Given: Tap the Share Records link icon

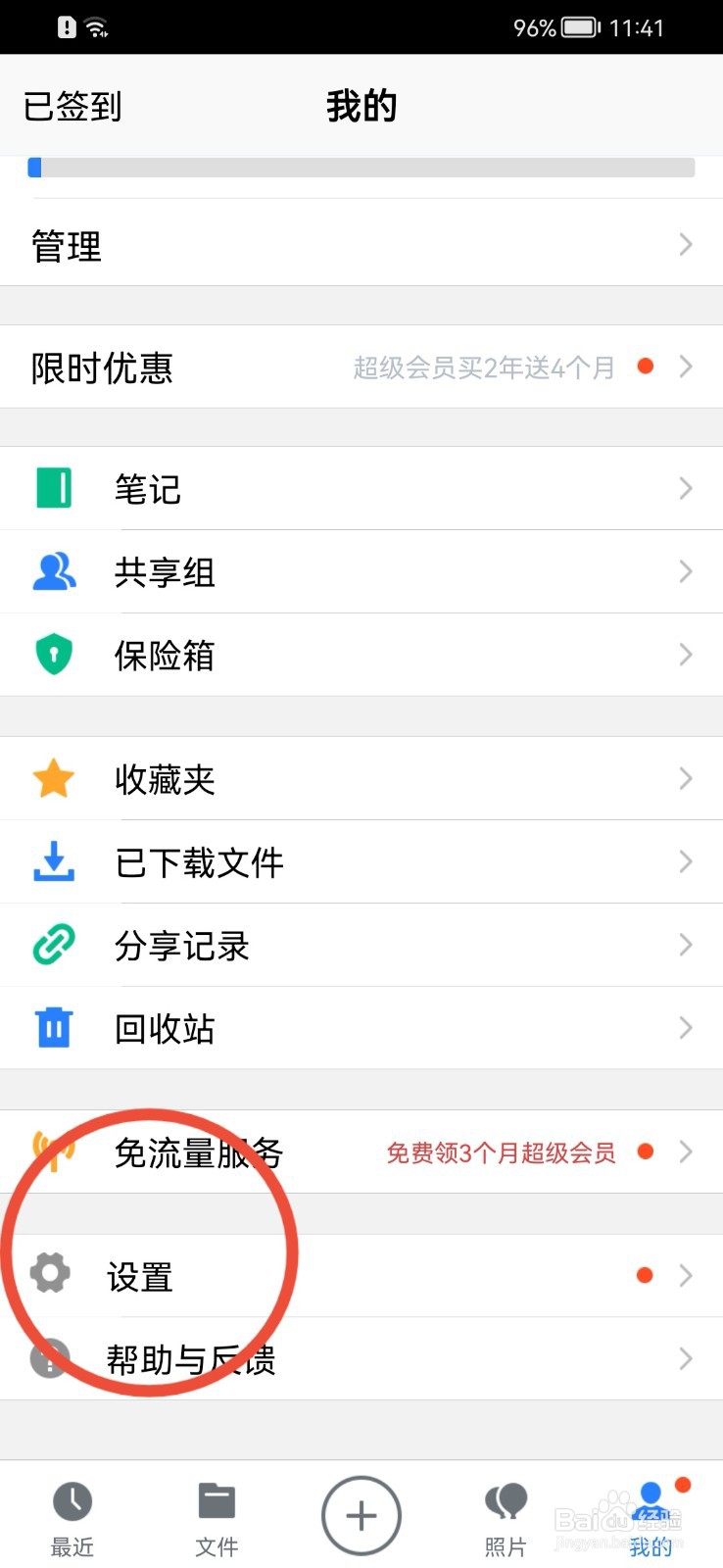Looking at the screenshot, I should 54,945.
